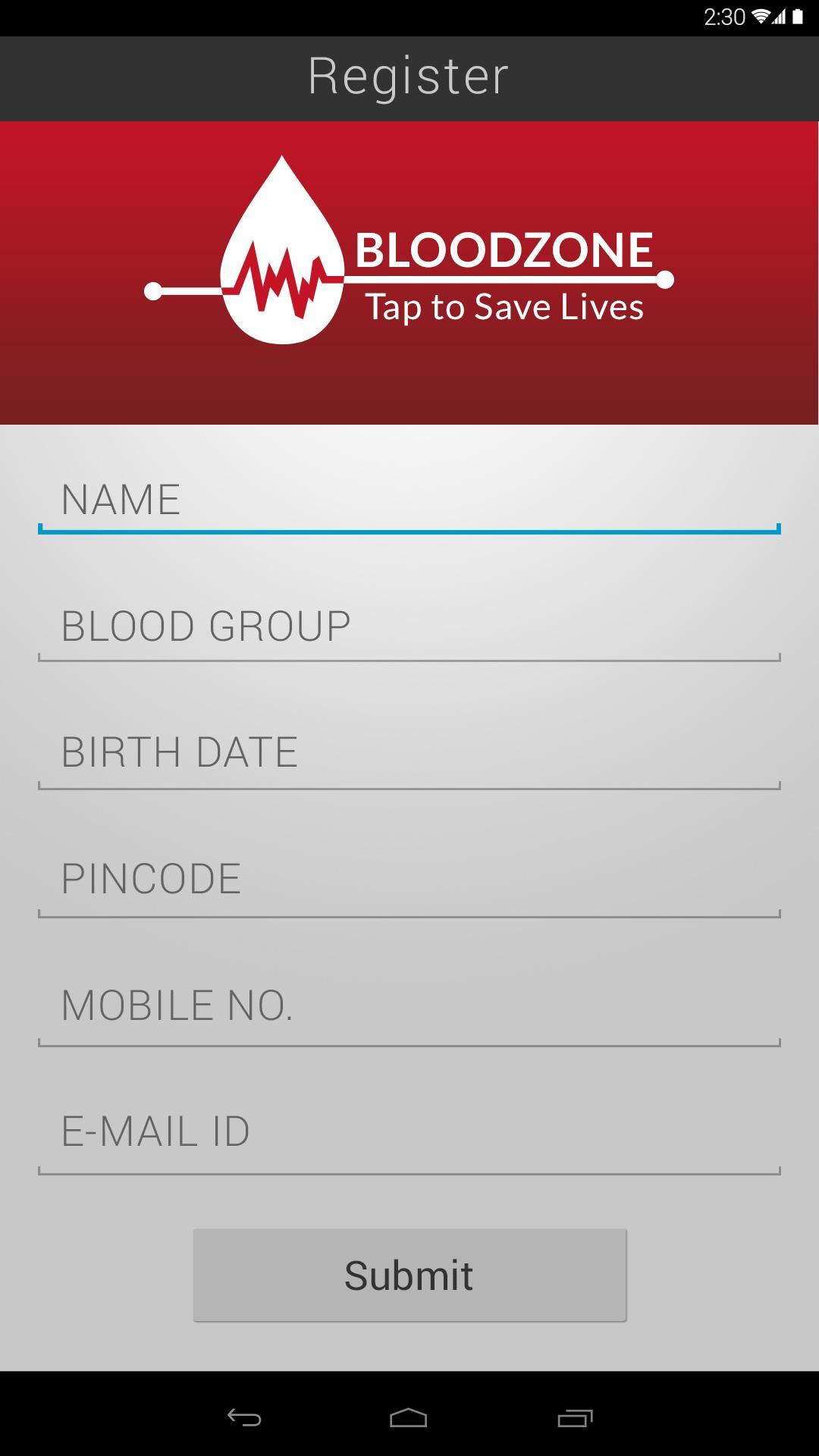Open the BIRTH DATE field
819x1456 pixels.
pos(409,753)
